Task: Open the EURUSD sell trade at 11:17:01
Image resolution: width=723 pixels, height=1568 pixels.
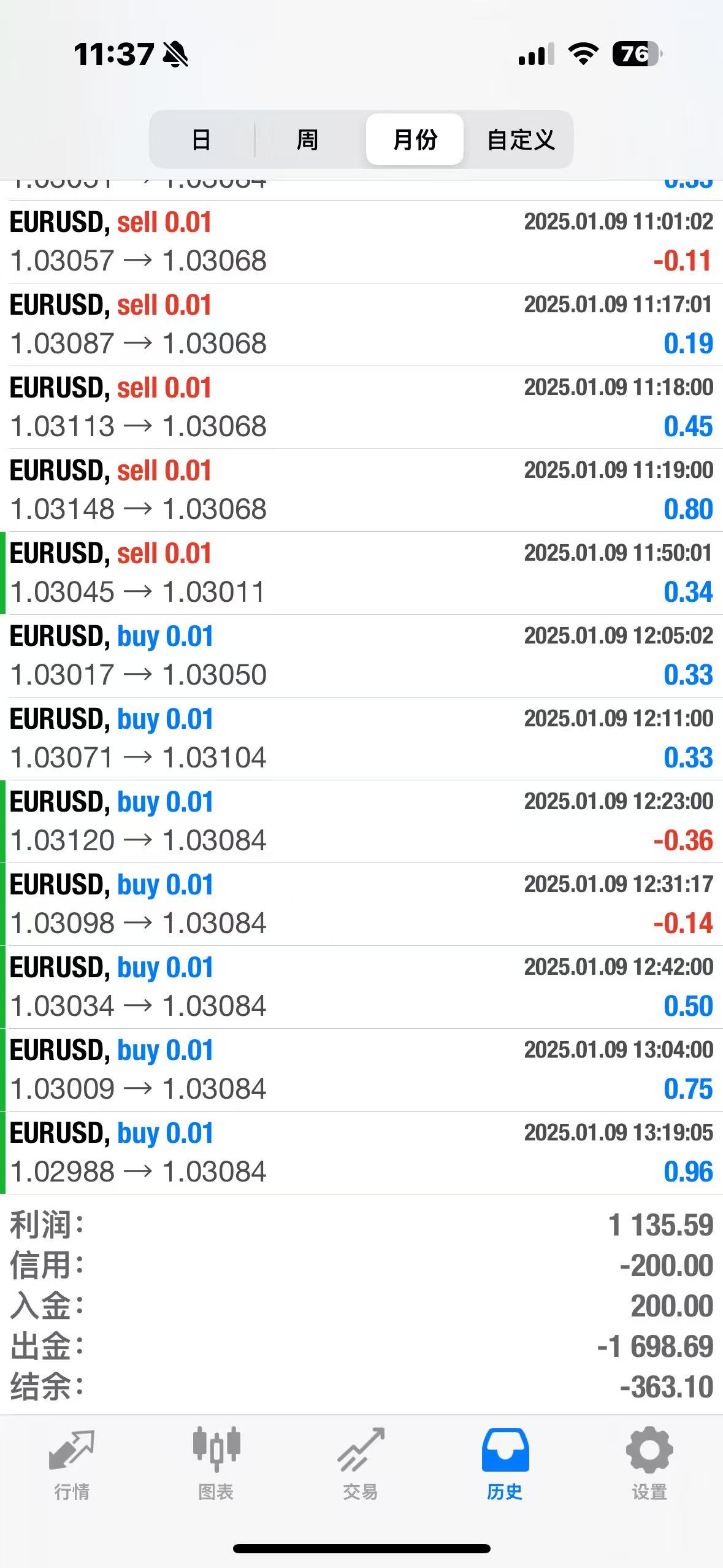Action: [361, 325]
